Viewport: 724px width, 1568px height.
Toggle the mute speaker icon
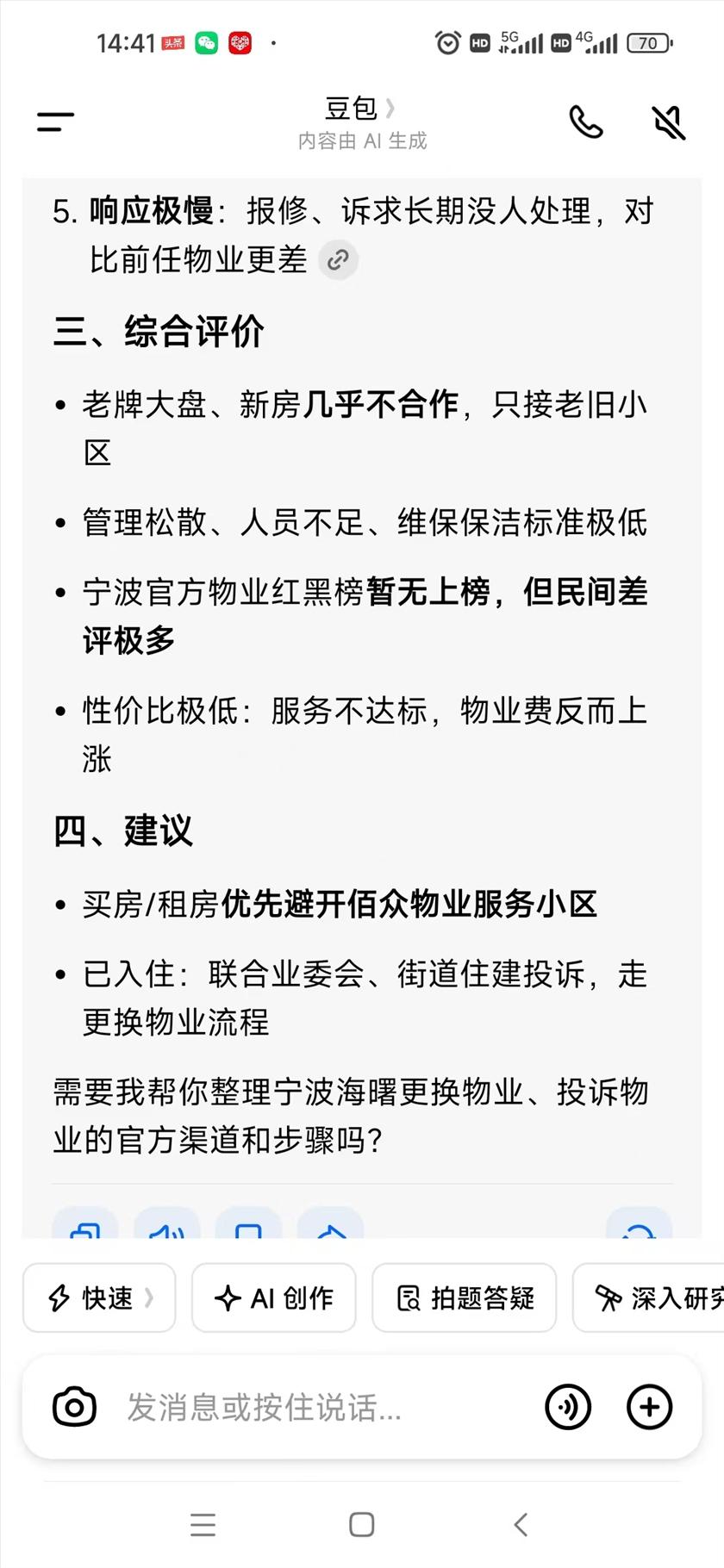pos(668,122)
